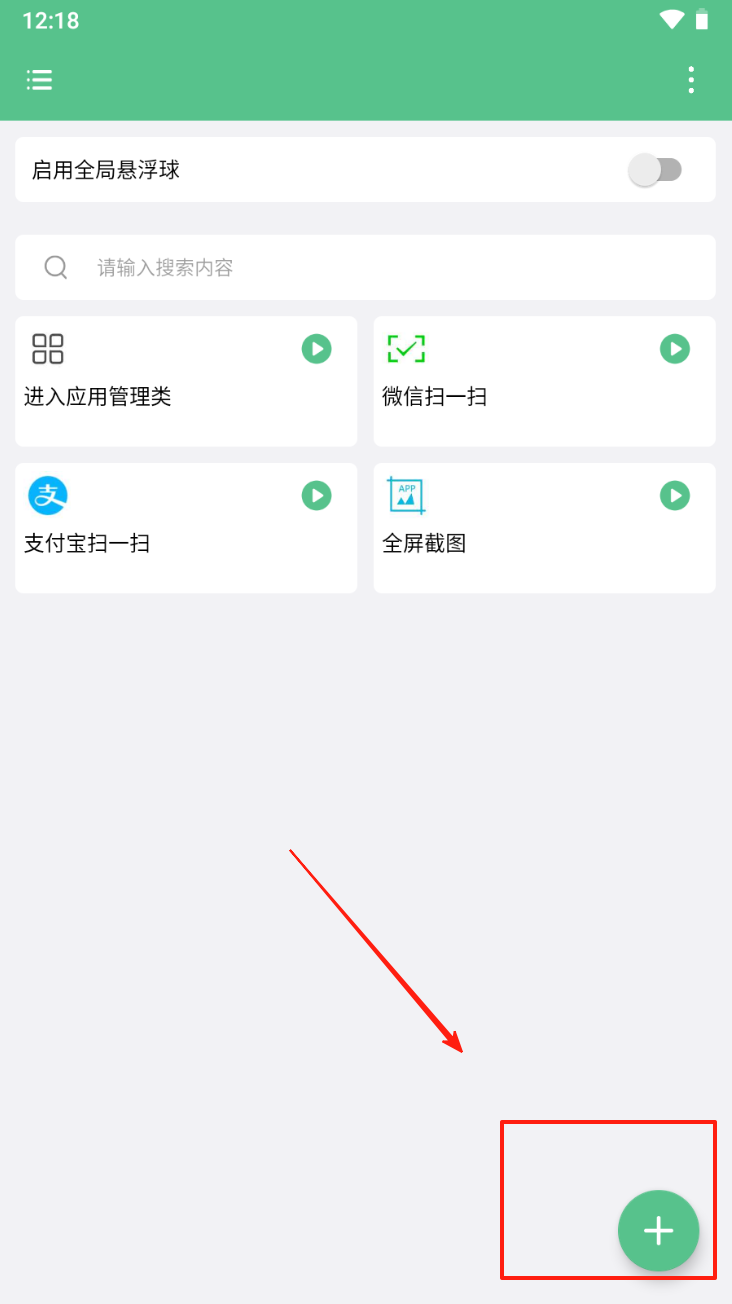Screen dimensions: 732x1304
Task: Open the list menu icon
Action: (40, 80)
